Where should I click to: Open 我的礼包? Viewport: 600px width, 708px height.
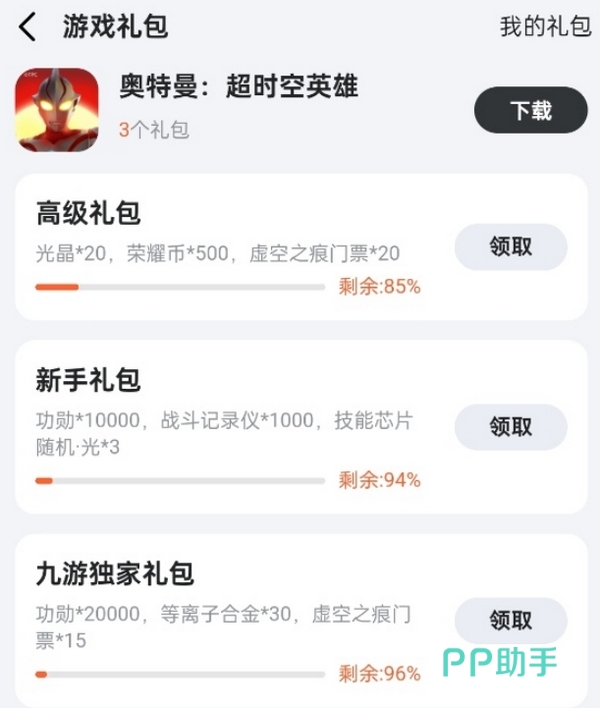[545, 27]
